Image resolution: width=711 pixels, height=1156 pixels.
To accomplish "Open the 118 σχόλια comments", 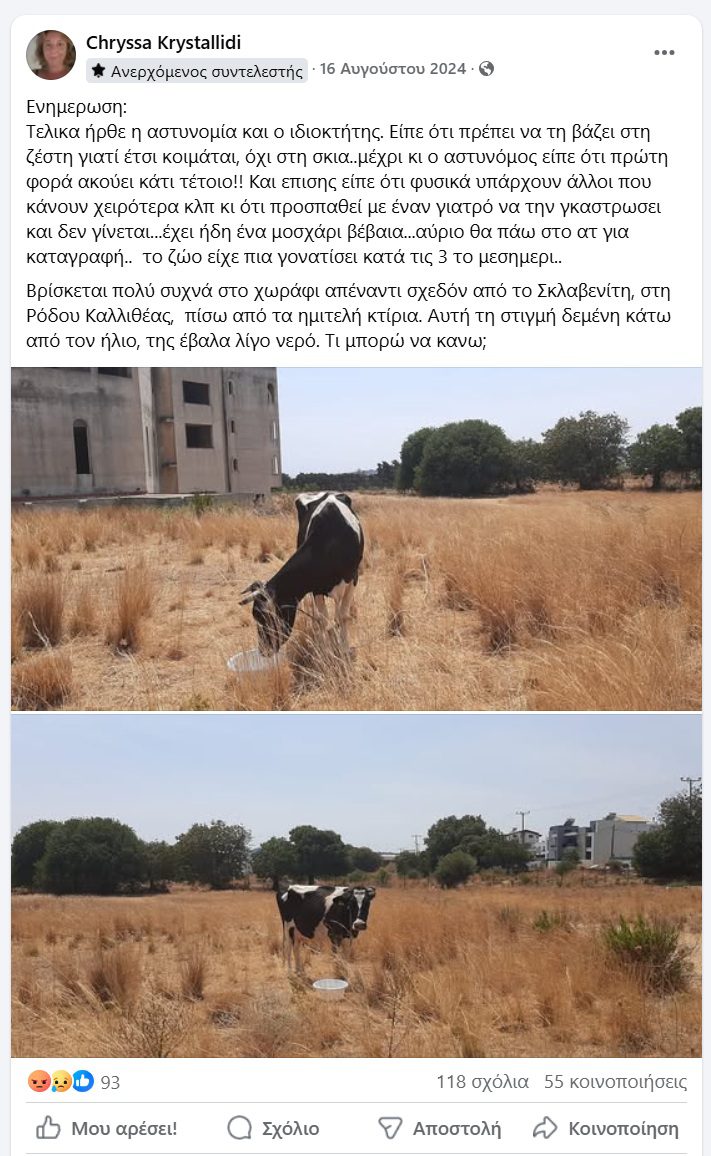I will click(x=482, y=1082).
